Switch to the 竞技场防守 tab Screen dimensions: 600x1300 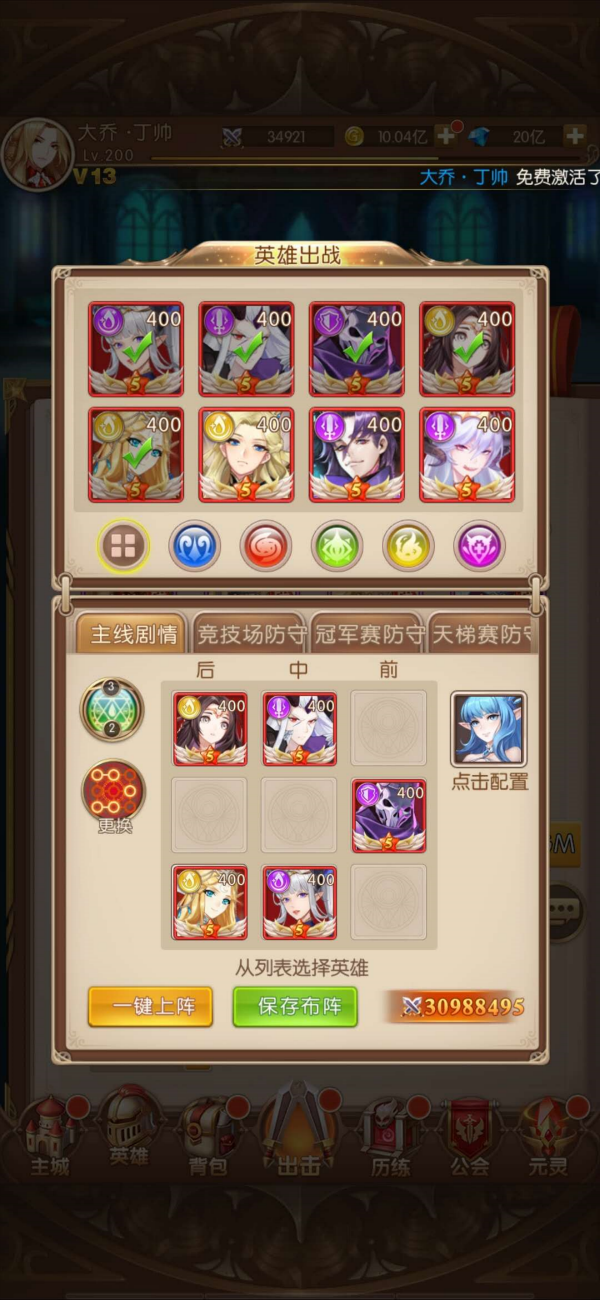[250, 635]
